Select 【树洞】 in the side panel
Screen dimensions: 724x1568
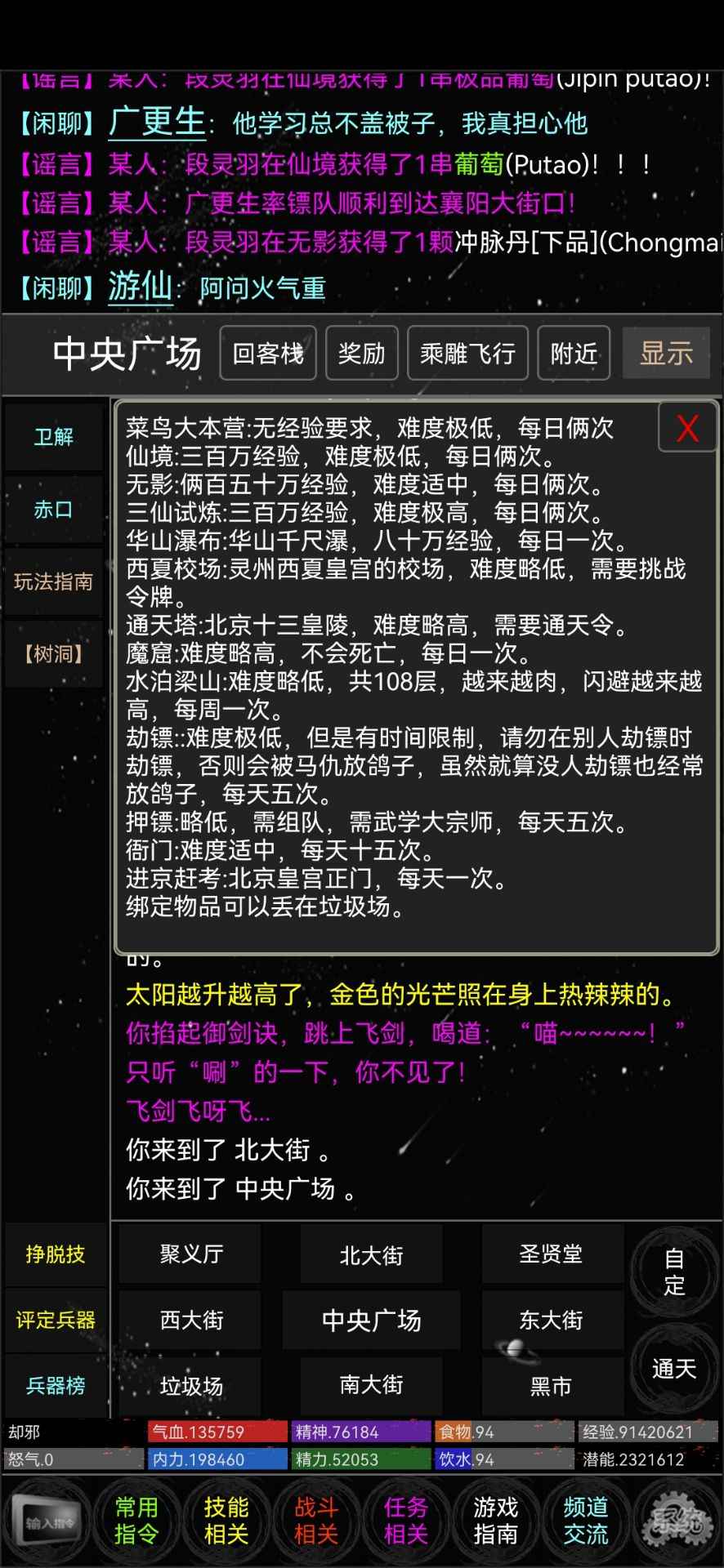[54, 654]
